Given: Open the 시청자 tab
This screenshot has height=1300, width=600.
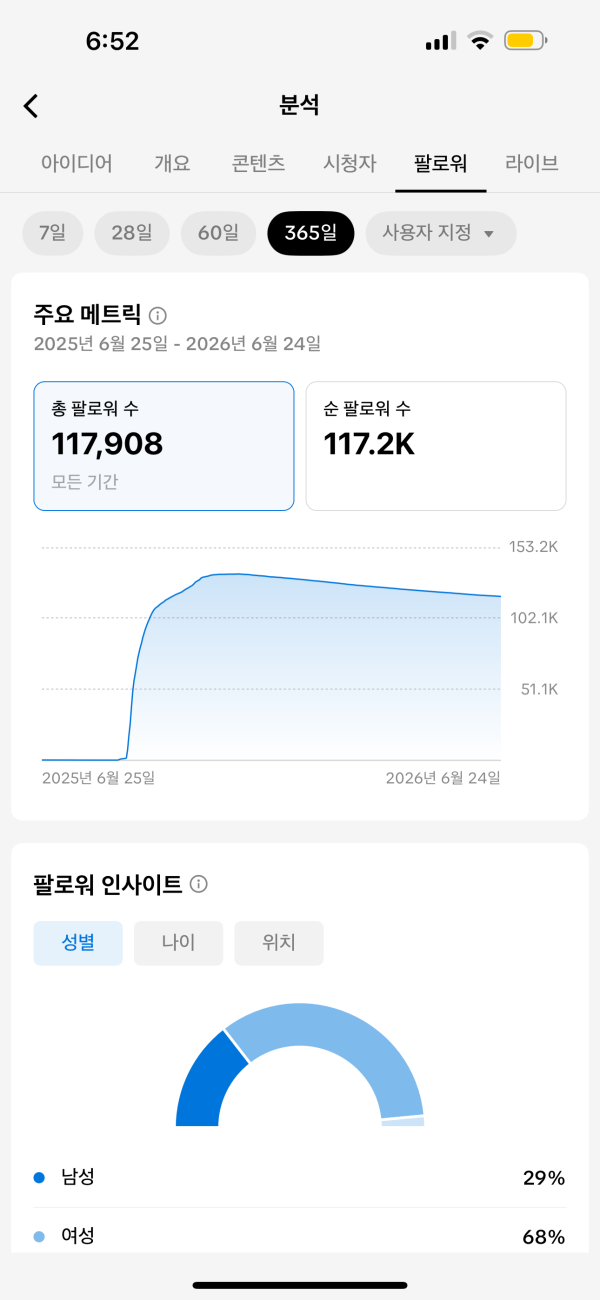Looking at the screenshot, I should (x=350, y=164).
